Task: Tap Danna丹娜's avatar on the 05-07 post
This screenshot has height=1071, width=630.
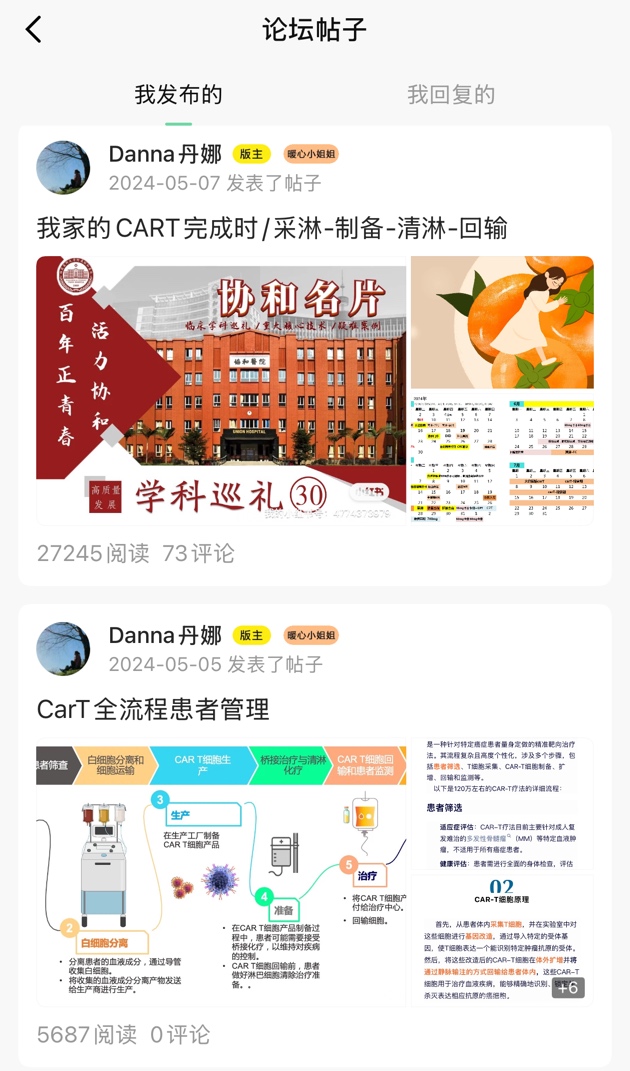Action: click(63, 167)
